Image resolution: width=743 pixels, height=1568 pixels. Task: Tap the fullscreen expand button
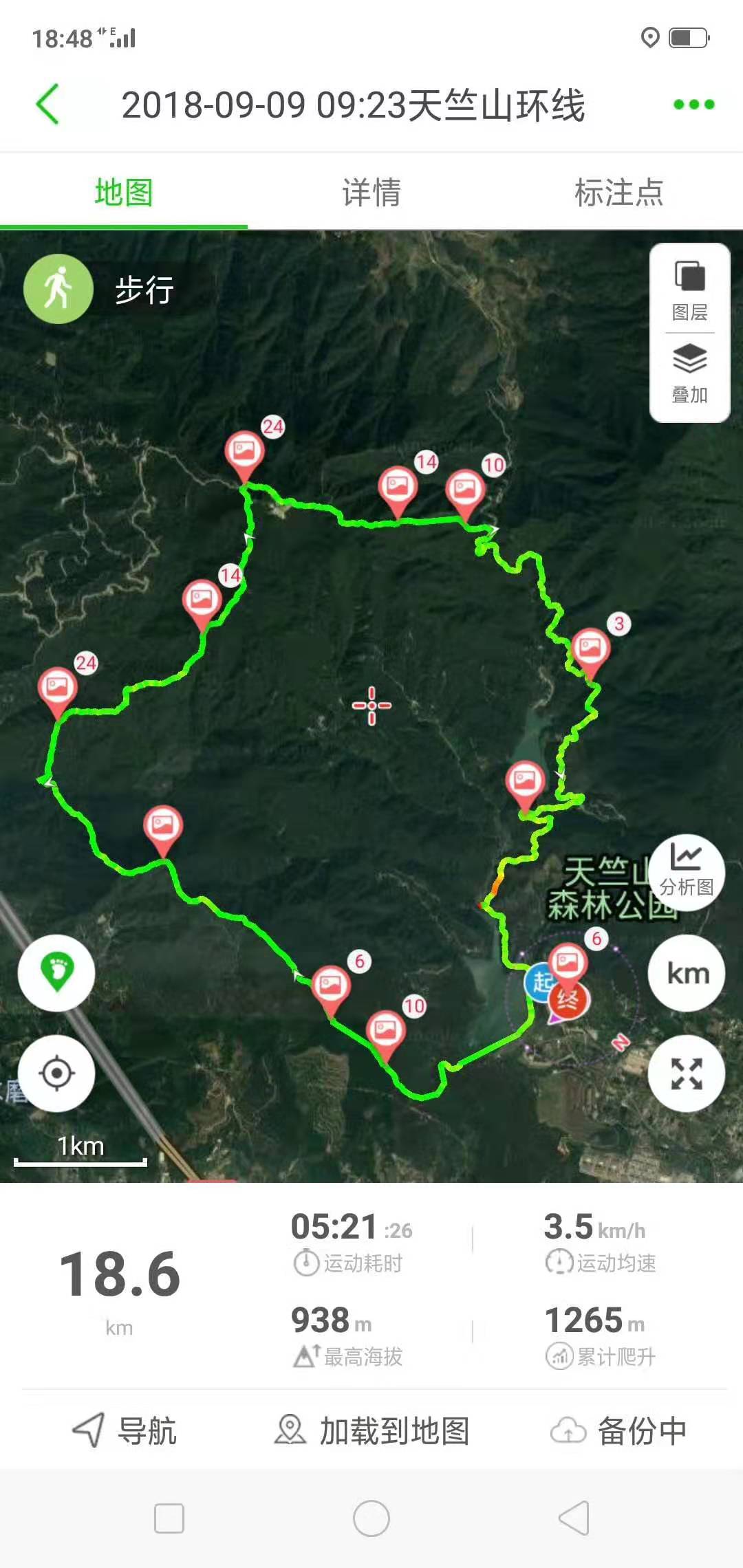click(x=686, y=1074)
